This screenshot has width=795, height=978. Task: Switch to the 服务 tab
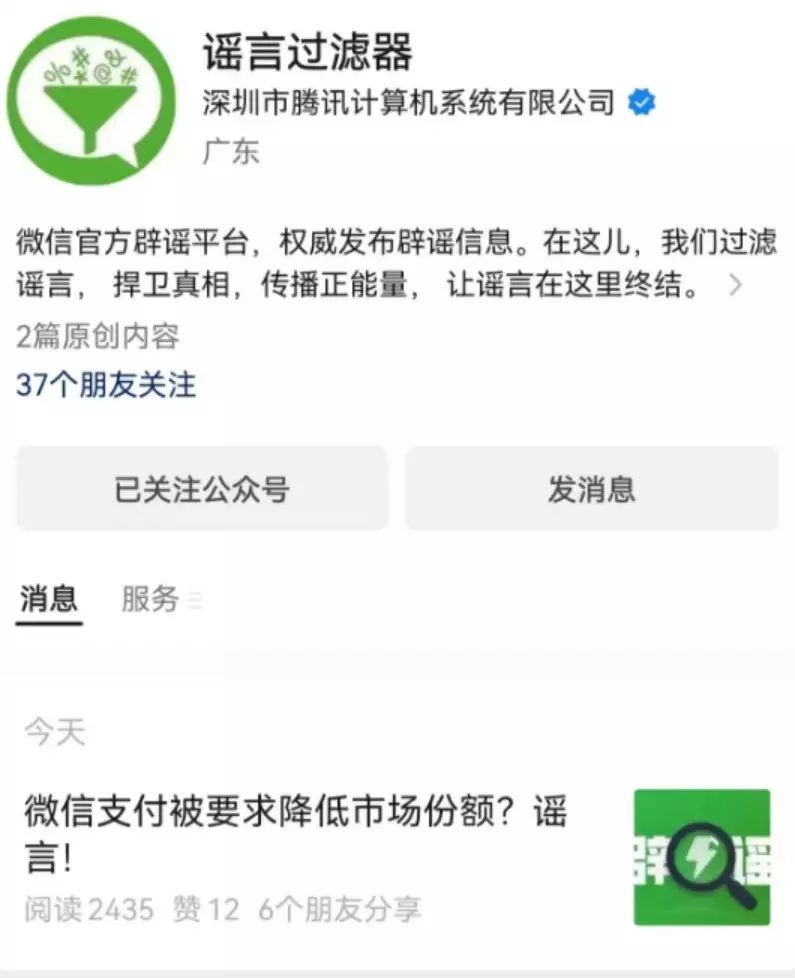pos(150,599)
